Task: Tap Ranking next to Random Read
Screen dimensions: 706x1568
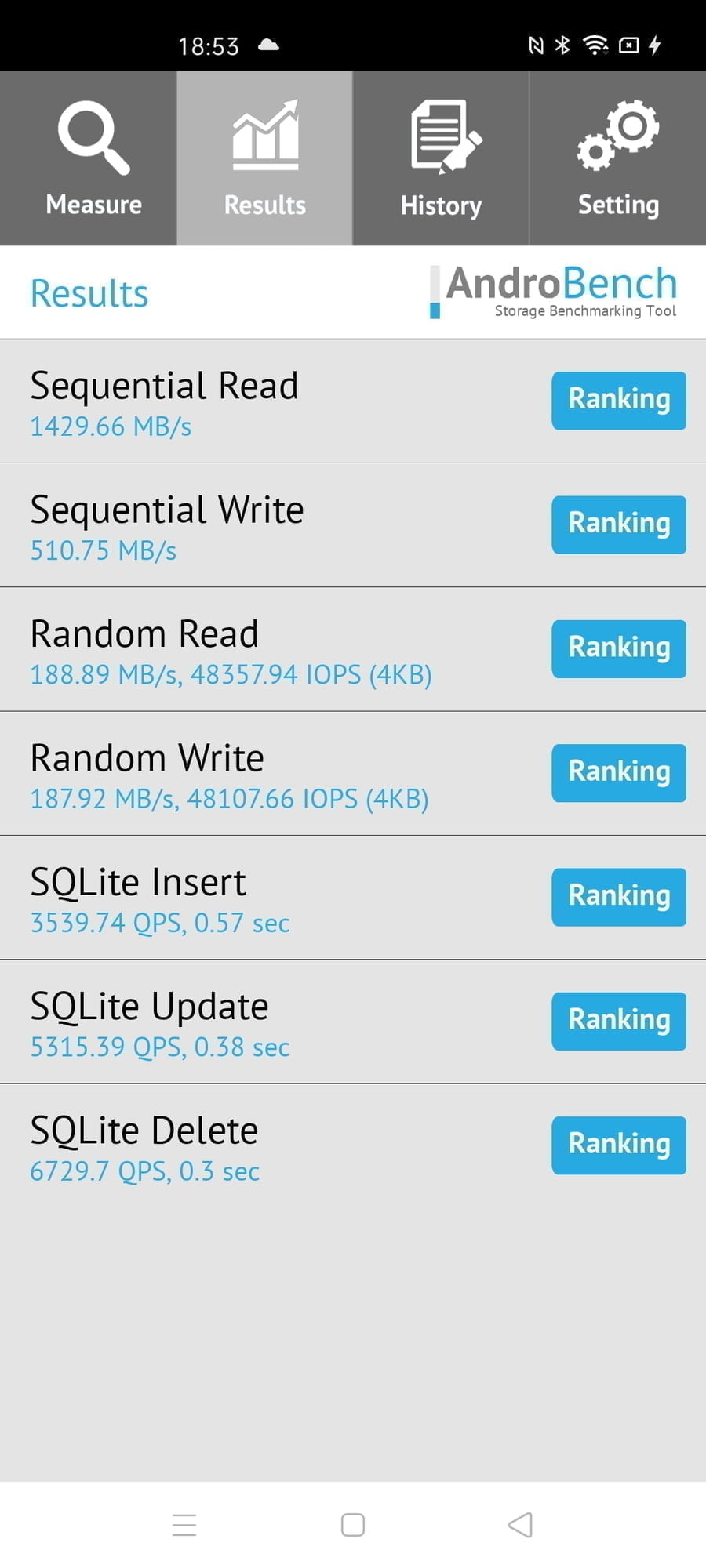Action: 618,648
